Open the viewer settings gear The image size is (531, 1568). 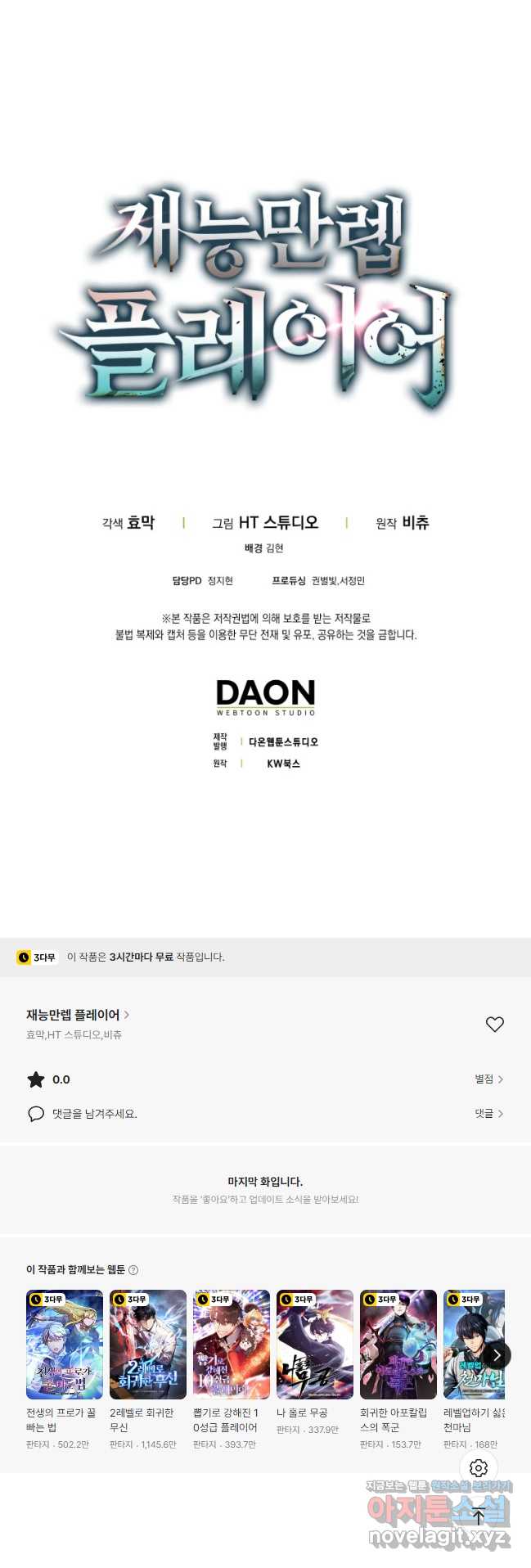(479, 1468)
